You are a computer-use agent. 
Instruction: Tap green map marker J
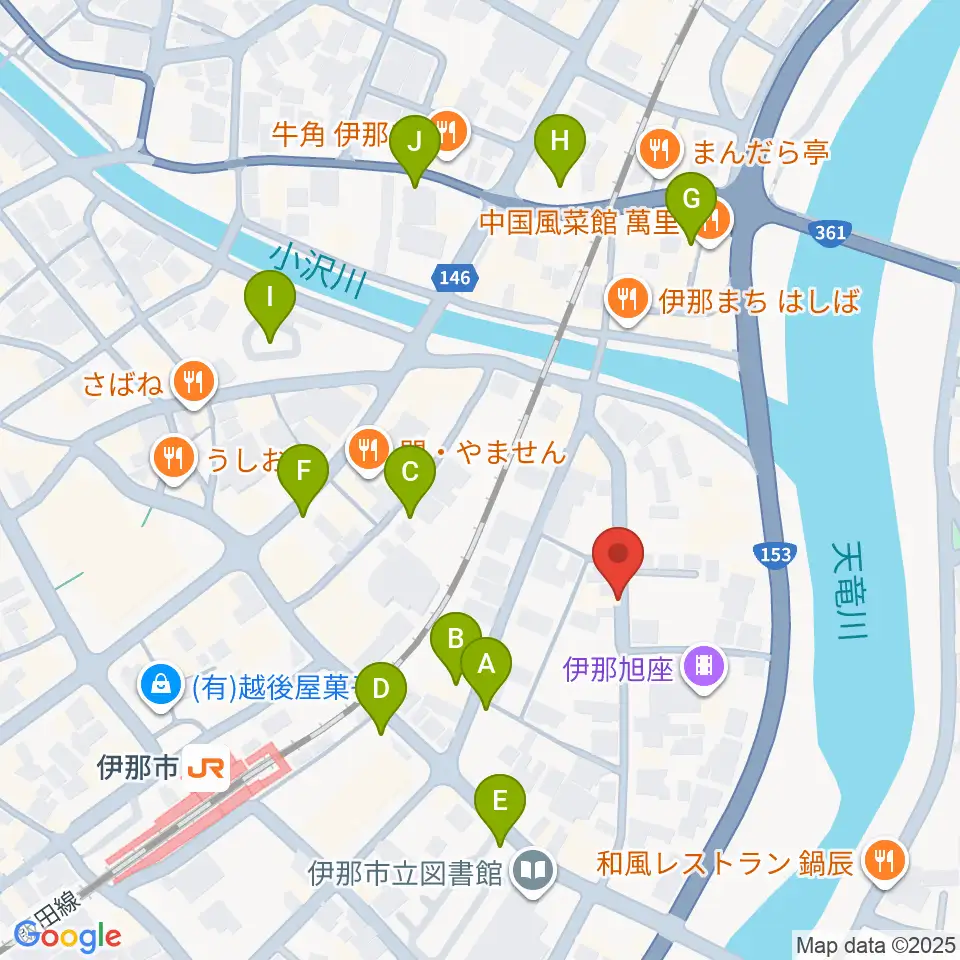(414, 151)
